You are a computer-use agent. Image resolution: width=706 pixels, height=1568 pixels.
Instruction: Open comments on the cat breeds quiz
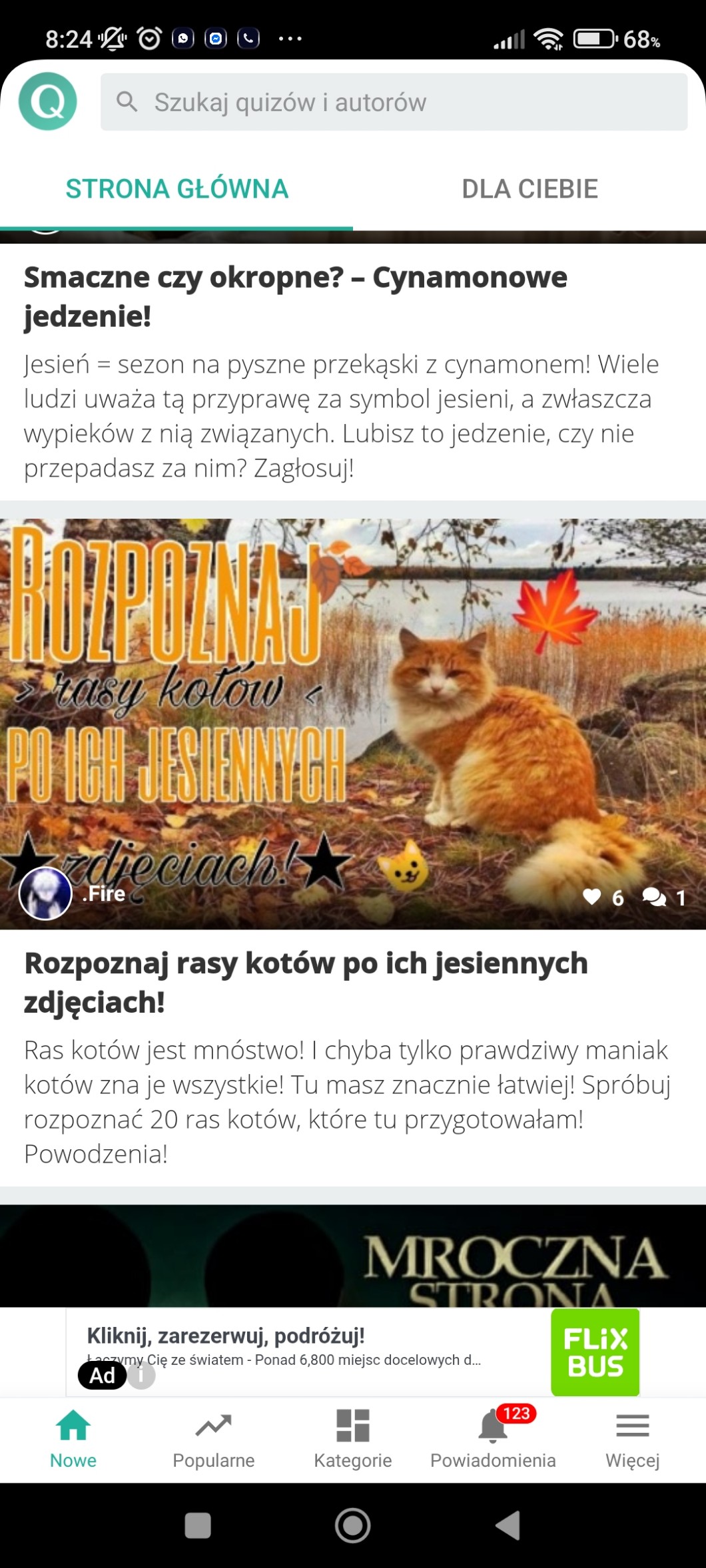[x=655, y=897]
